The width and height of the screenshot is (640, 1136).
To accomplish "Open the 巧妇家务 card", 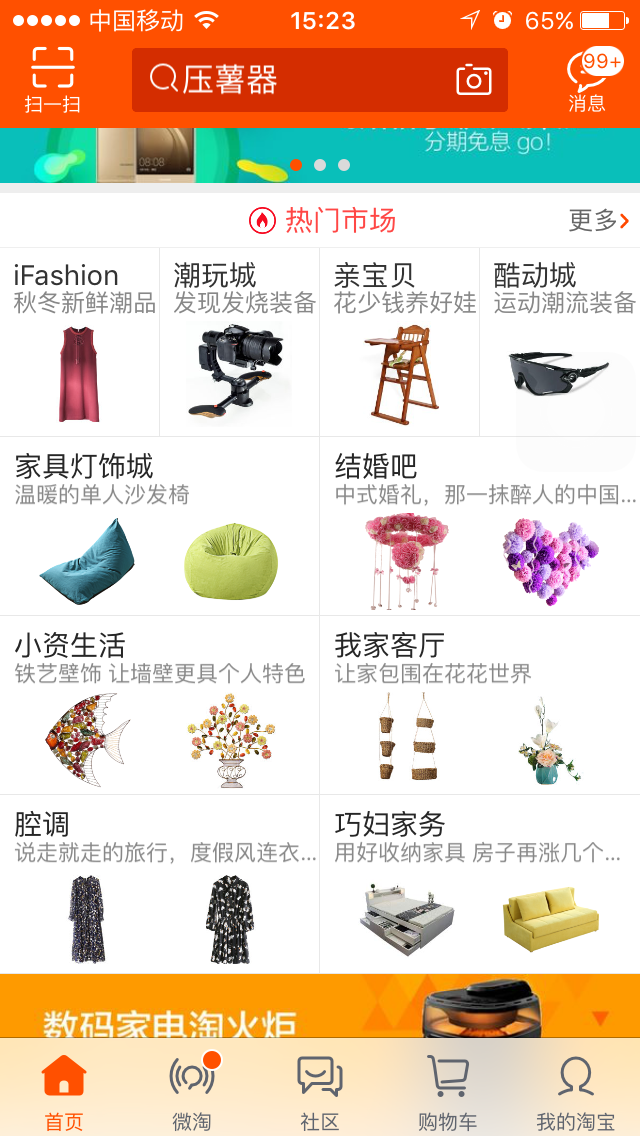I will pos(480,884).
